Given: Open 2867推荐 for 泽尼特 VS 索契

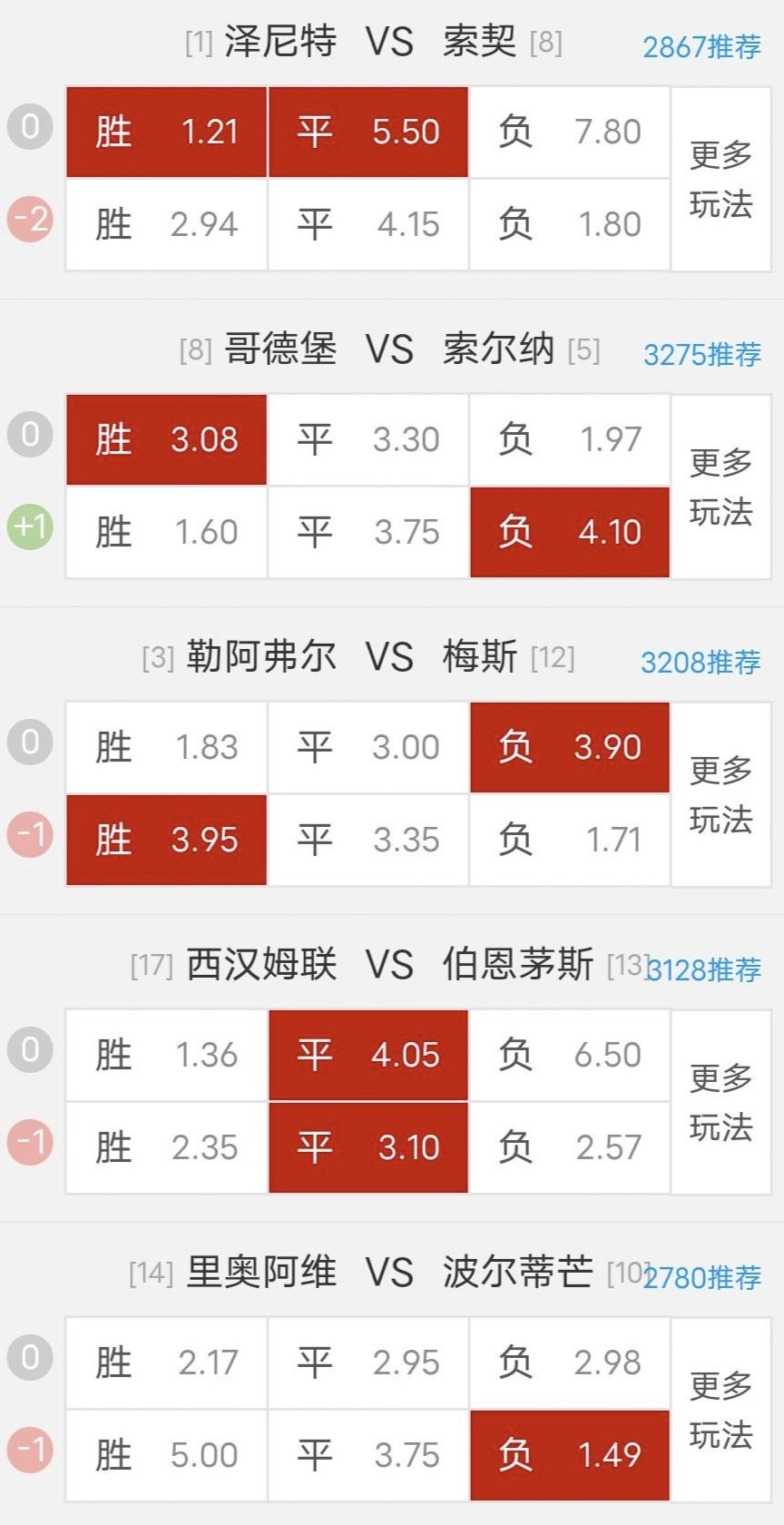Looking at the screenshot, I should [x=701, y=47].
